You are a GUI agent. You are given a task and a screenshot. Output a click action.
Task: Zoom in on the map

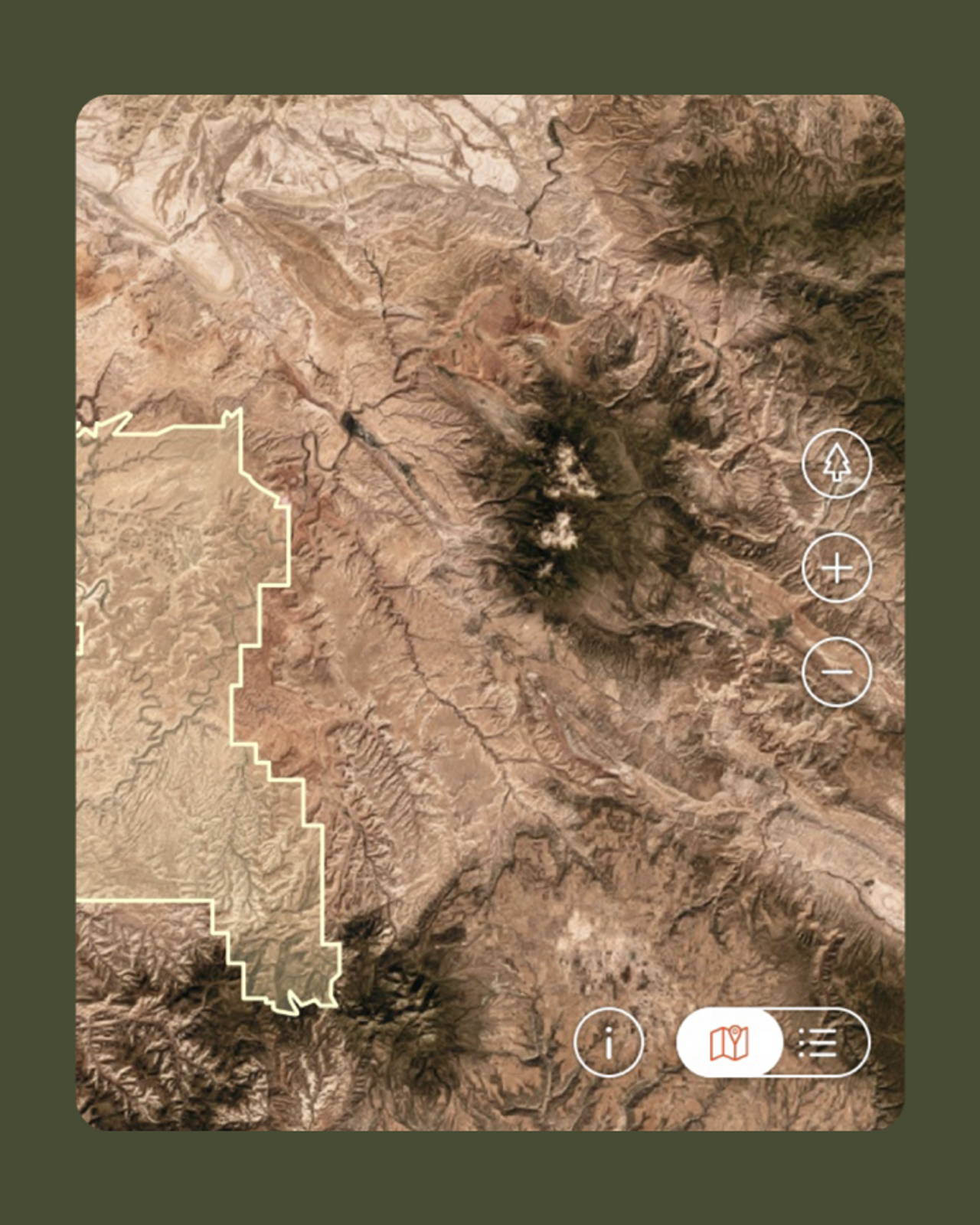pos(836,568)
